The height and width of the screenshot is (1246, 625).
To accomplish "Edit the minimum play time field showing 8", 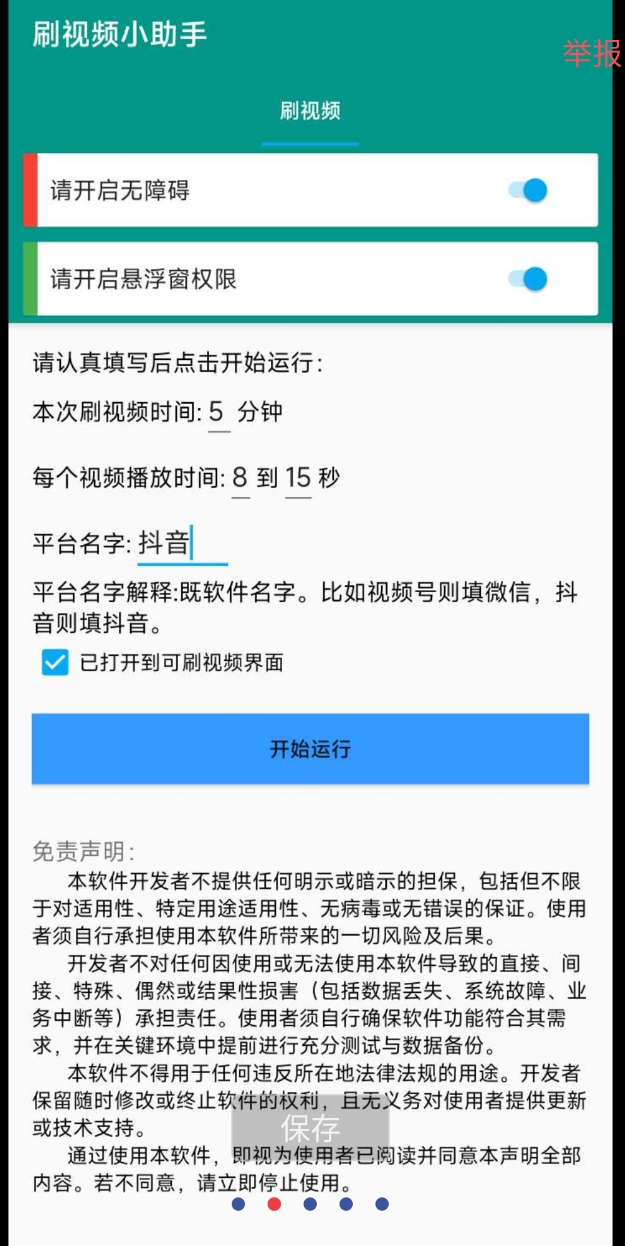I will (240, 478).
